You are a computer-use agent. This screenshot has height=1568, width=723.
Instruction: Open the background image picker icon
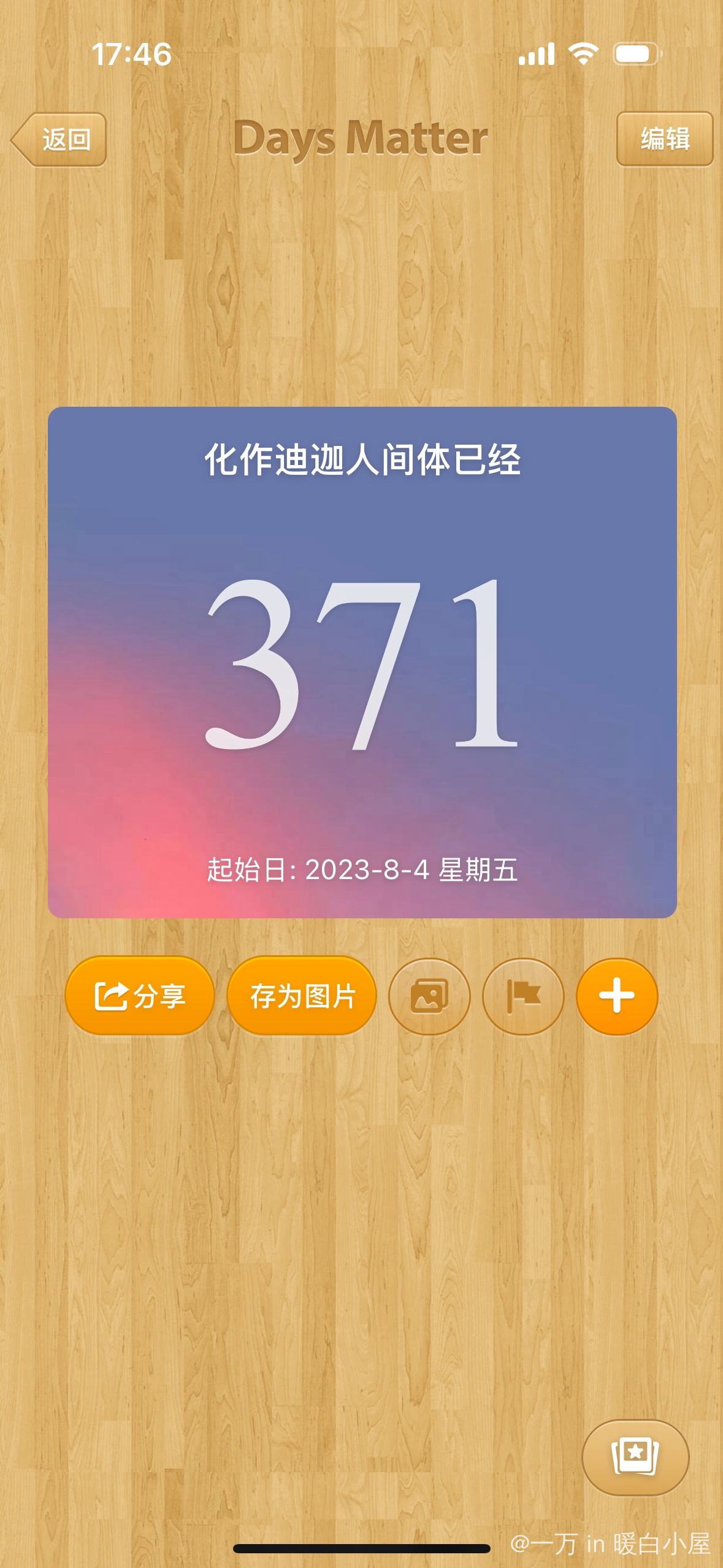tap(429, 996)
